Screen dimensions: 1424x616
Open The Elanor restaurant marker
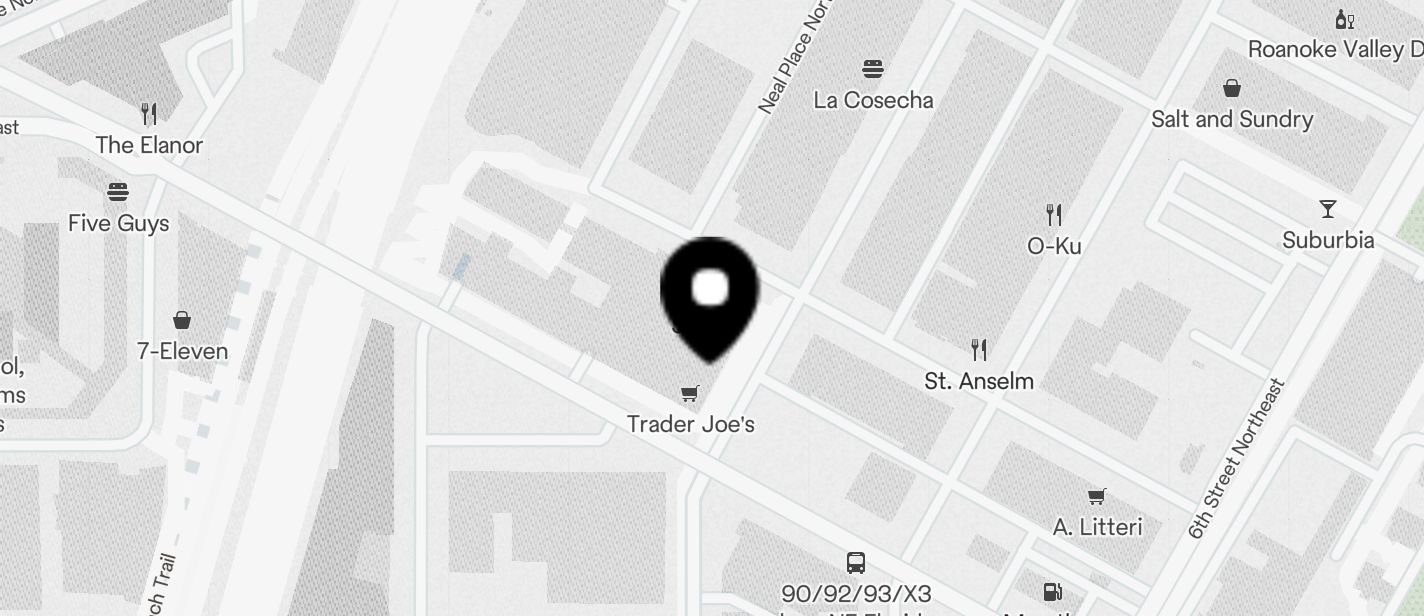pos(149,113)
